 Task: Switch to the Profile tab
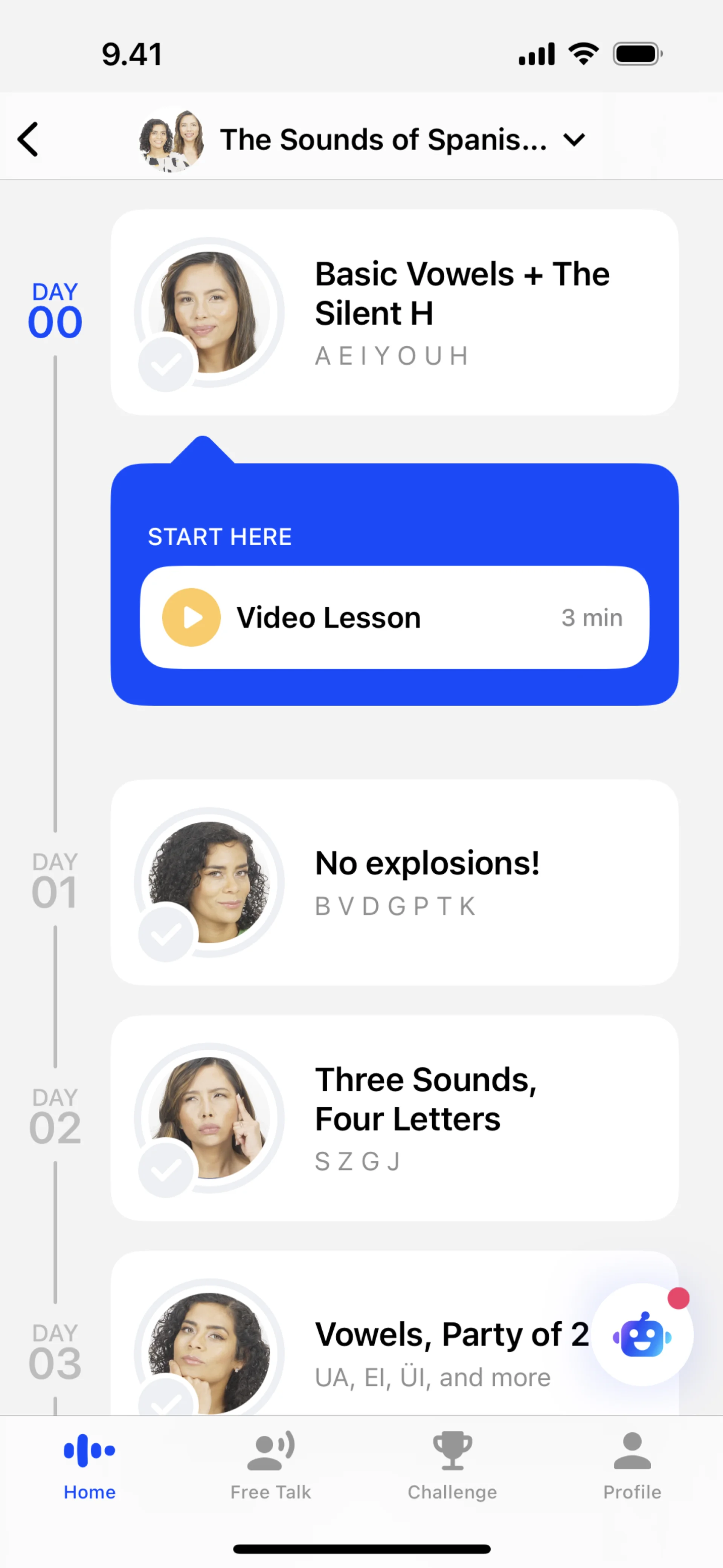click(632, 1466)
